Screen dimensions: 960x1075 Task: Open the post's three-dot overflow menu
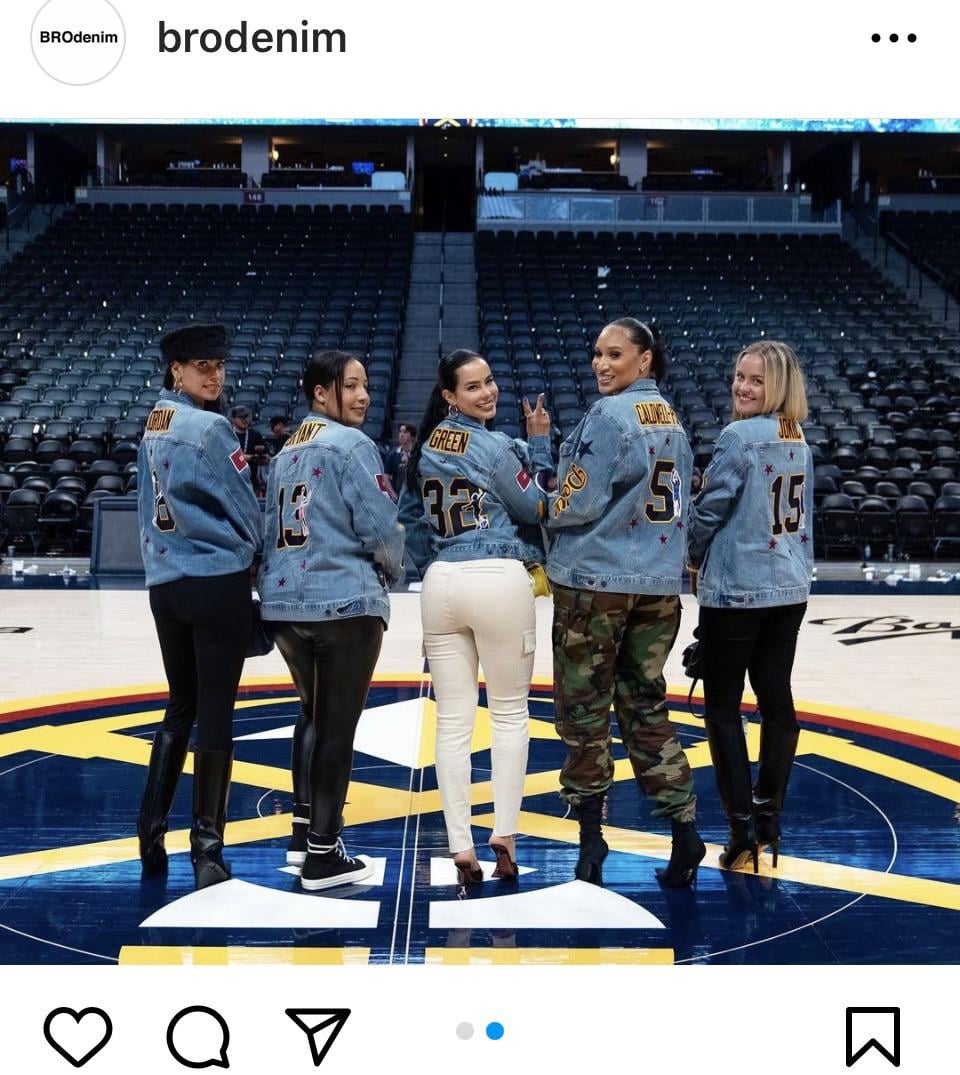click(x=893, y=38)
